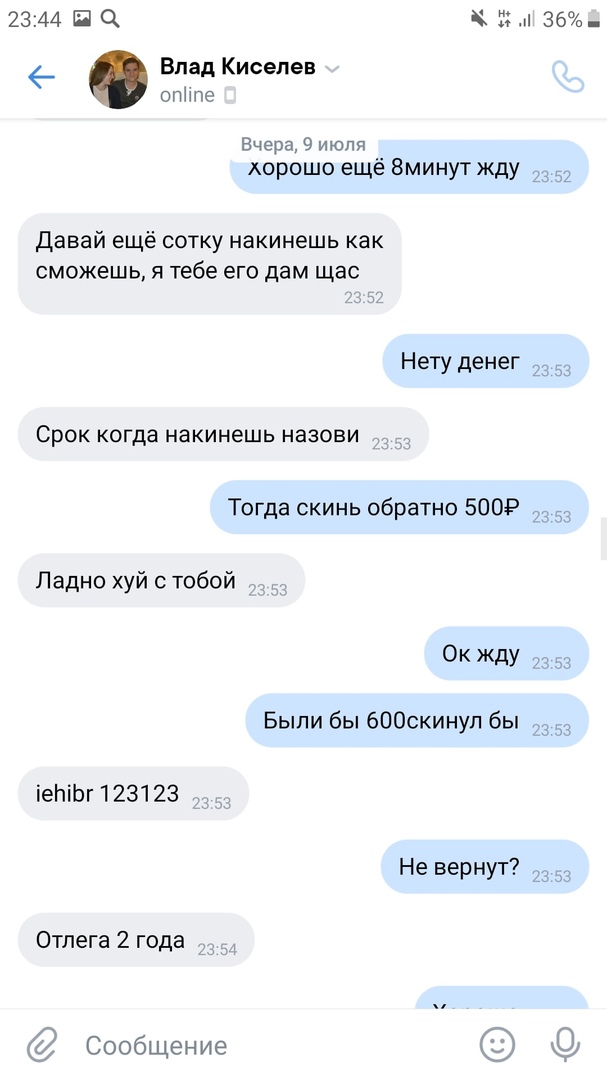
Task: Attach a file with the paperclip icon
Action: click(x=42, y=1045)
